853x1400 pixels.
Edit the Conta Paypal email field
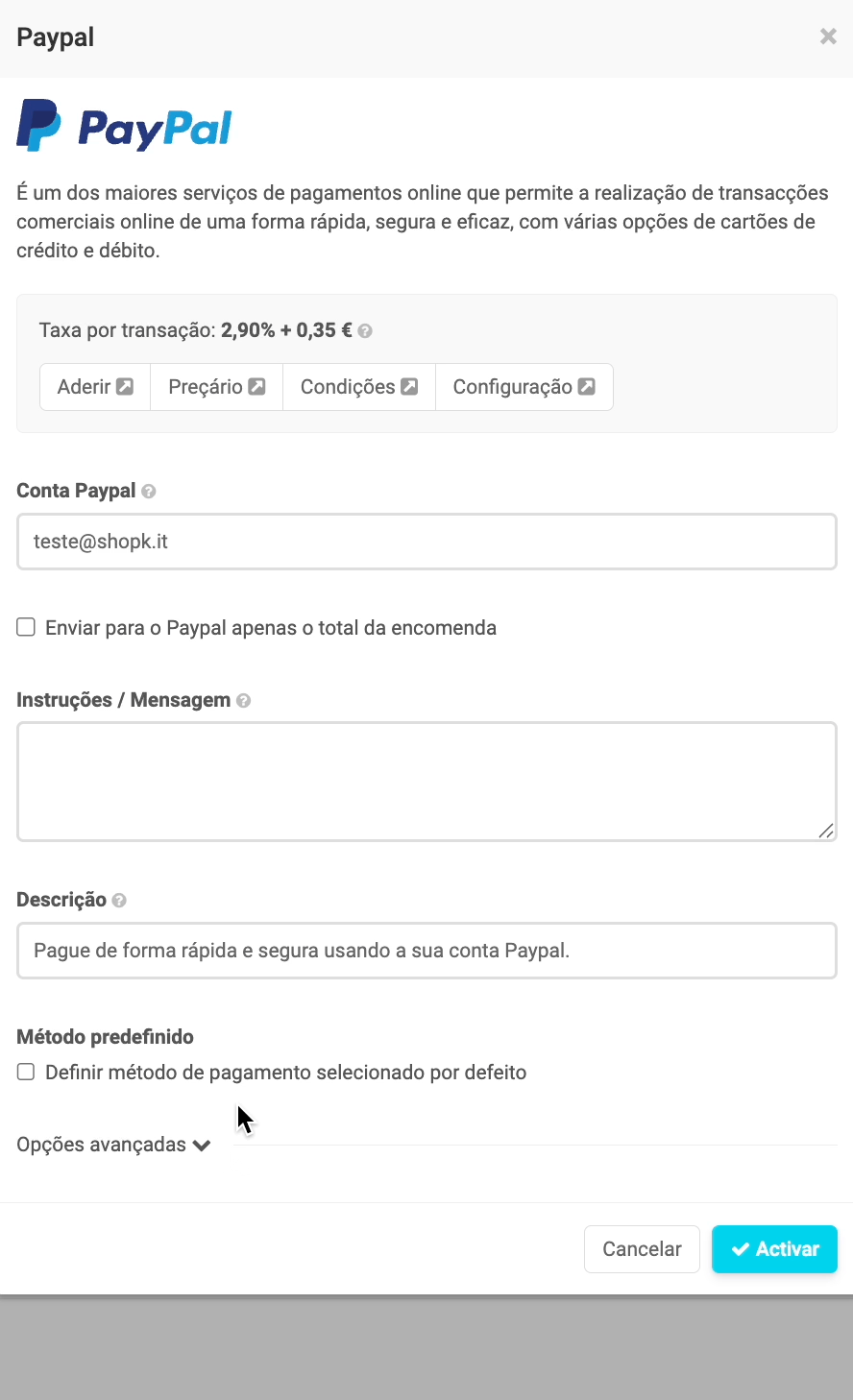point(426,542)
